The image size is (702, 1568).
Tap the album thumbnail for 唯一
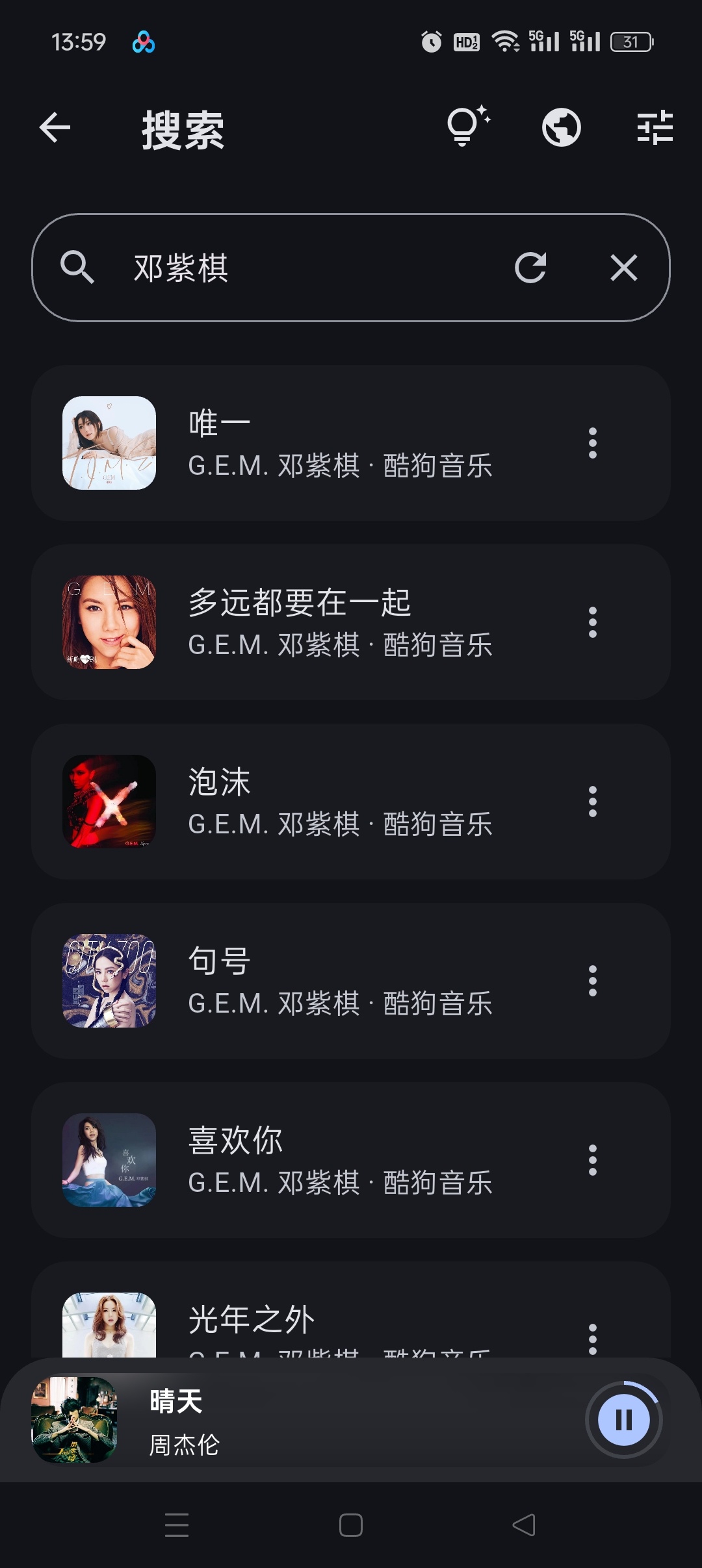(x=109, y=443)
